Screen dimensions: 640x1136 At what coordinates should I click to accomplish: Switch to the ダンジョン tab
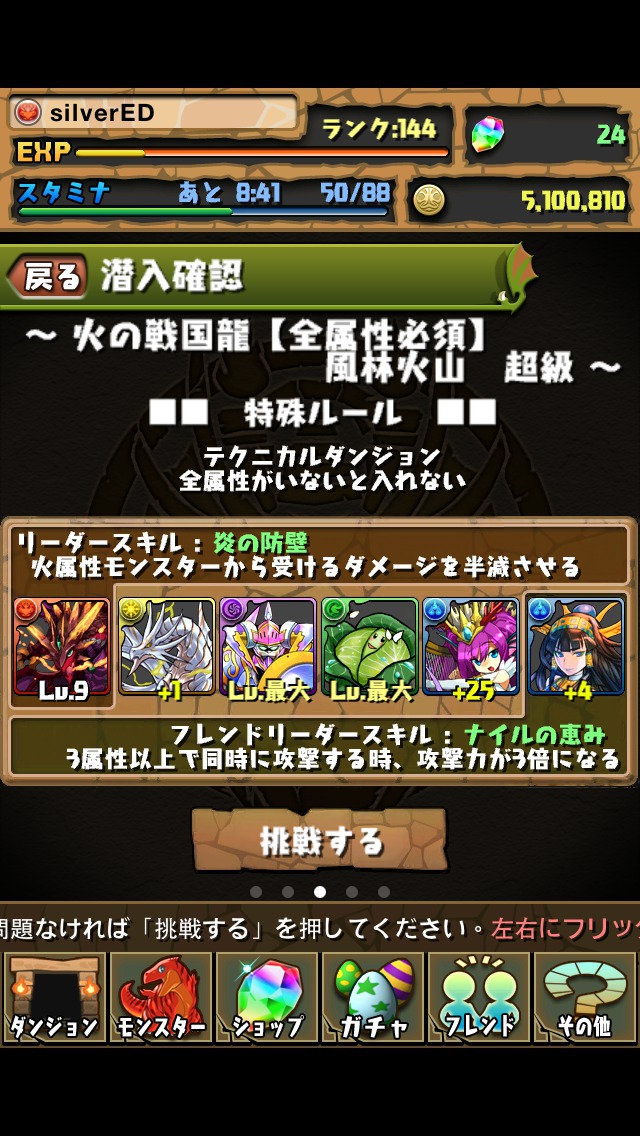point(54,997)
